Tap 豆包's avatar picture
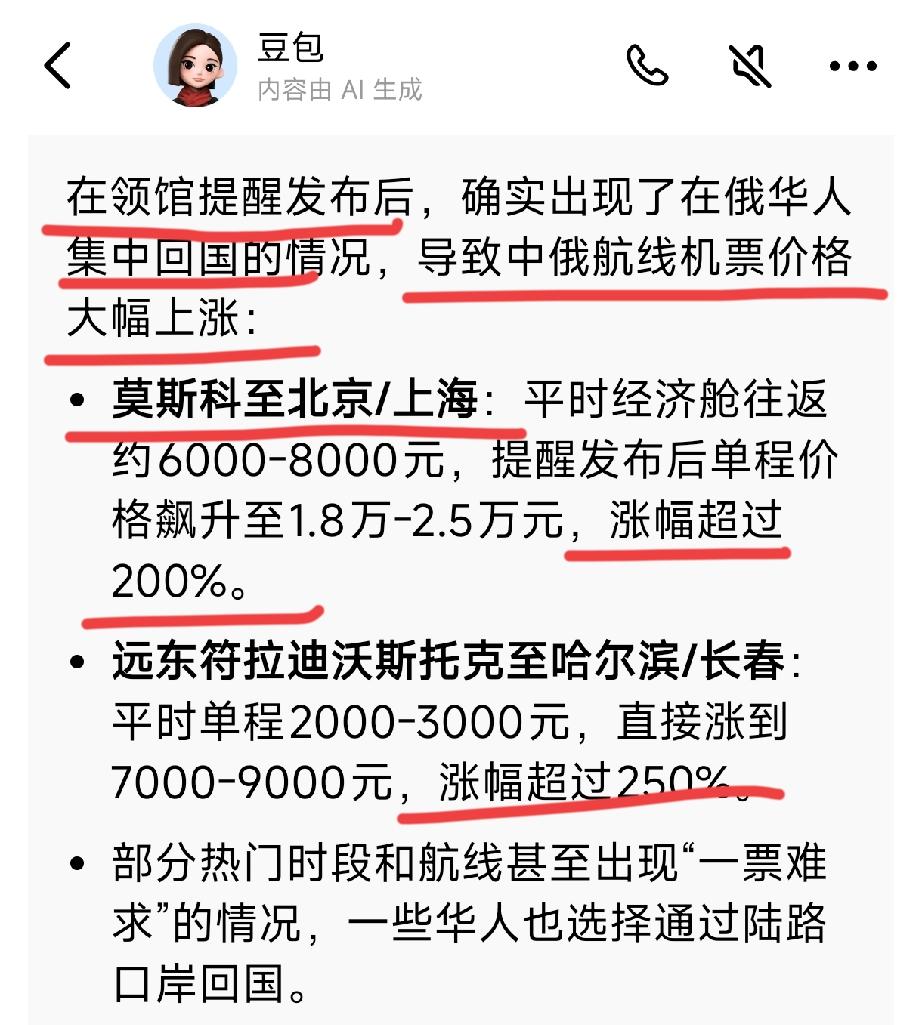Image resolution: width=922 pixels, height=1025 pixels. [x=197, y=65]
